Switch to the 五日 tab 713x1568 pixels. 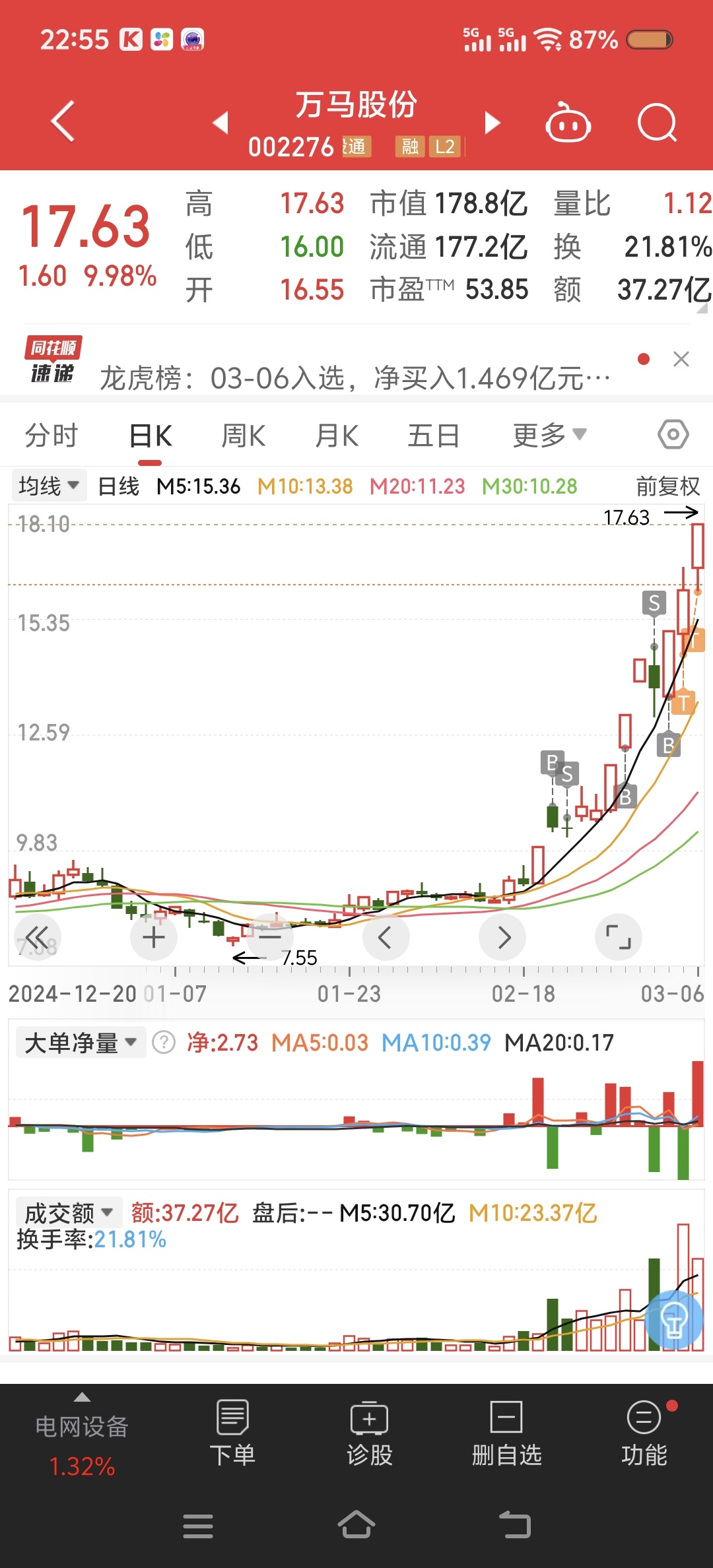tap(433, 436)
